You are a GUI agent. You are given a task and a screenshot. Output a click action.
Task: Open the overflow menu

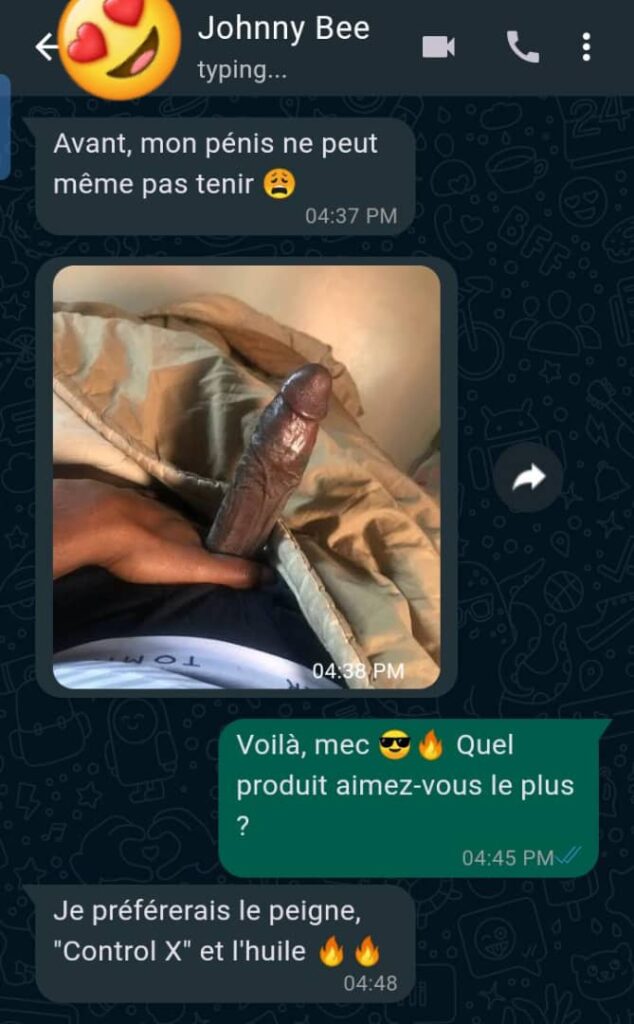tap(586, 47)
